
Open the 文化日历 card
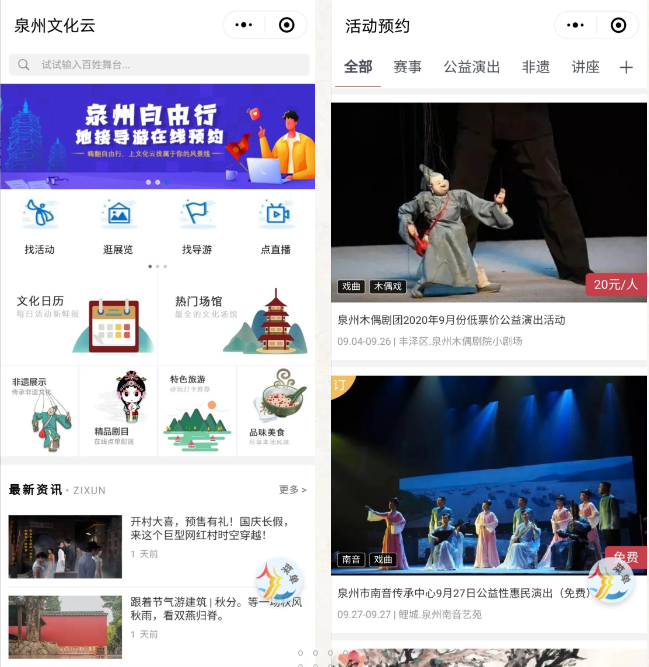80,320
